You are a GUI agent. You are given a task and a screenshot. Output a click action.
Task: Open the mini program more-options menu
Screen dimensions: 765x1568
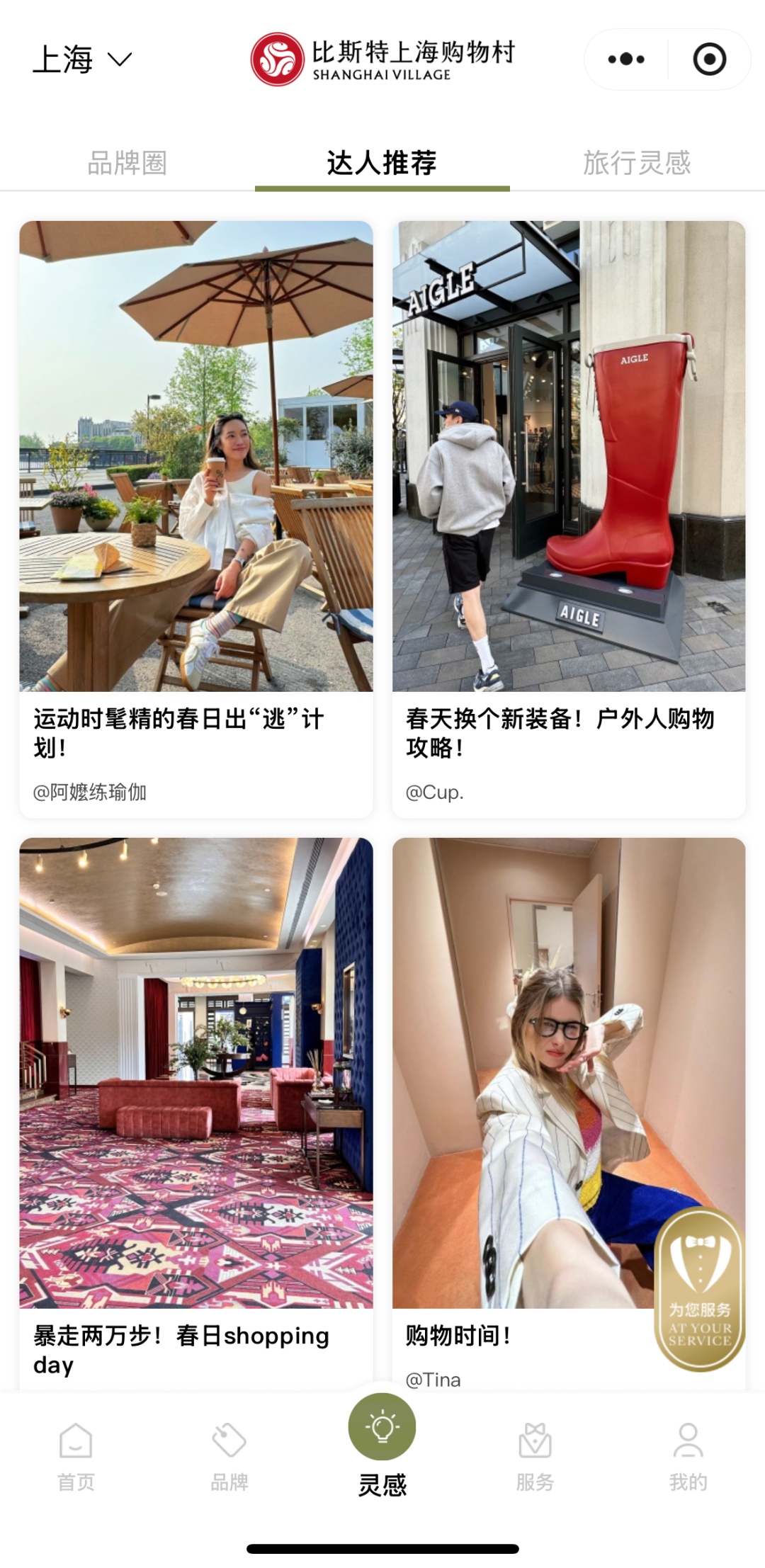(x=626, y=59)
